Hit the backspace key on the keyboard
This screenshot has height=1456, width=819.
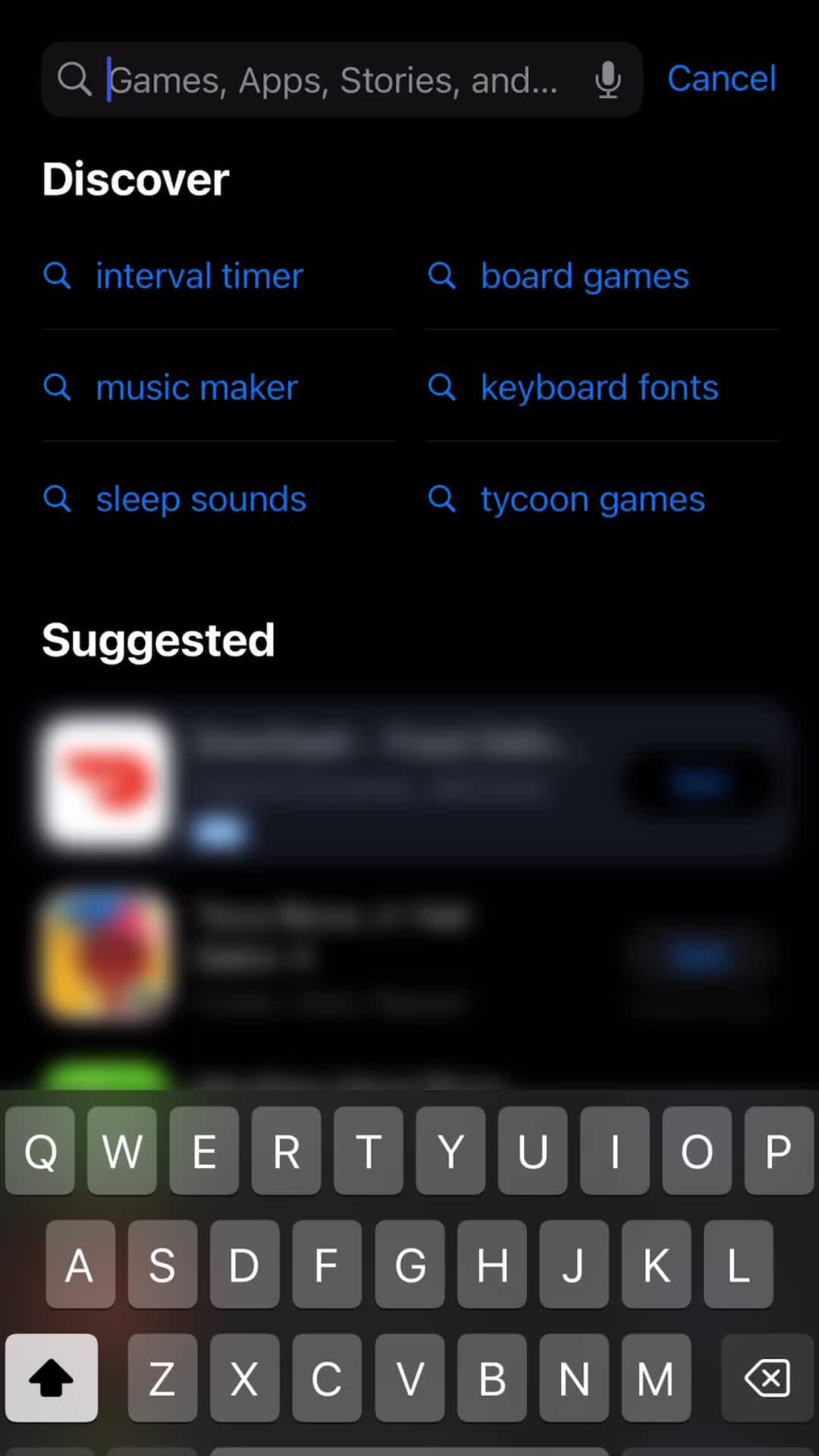click(767, 1378)
